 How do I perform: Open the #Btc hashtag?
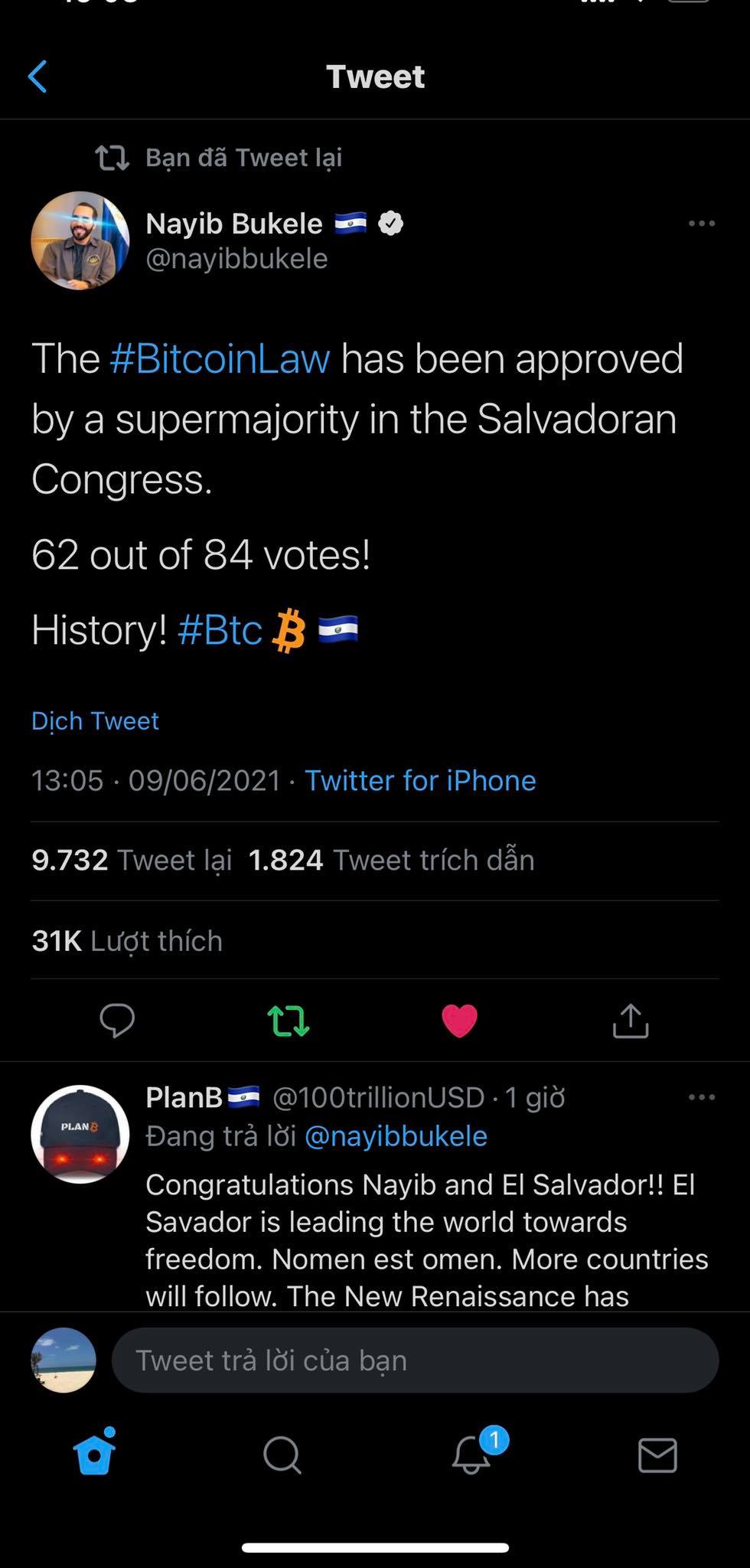point(220,630)
